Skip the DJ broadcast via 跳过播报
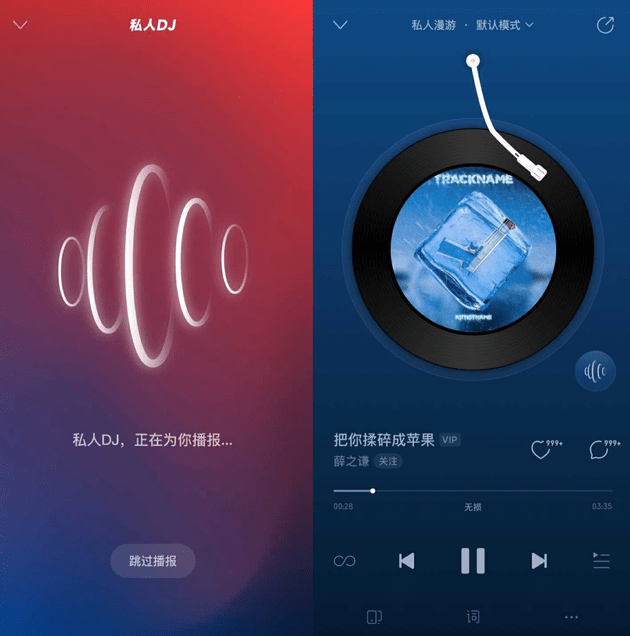 click(x=152, y=561)
